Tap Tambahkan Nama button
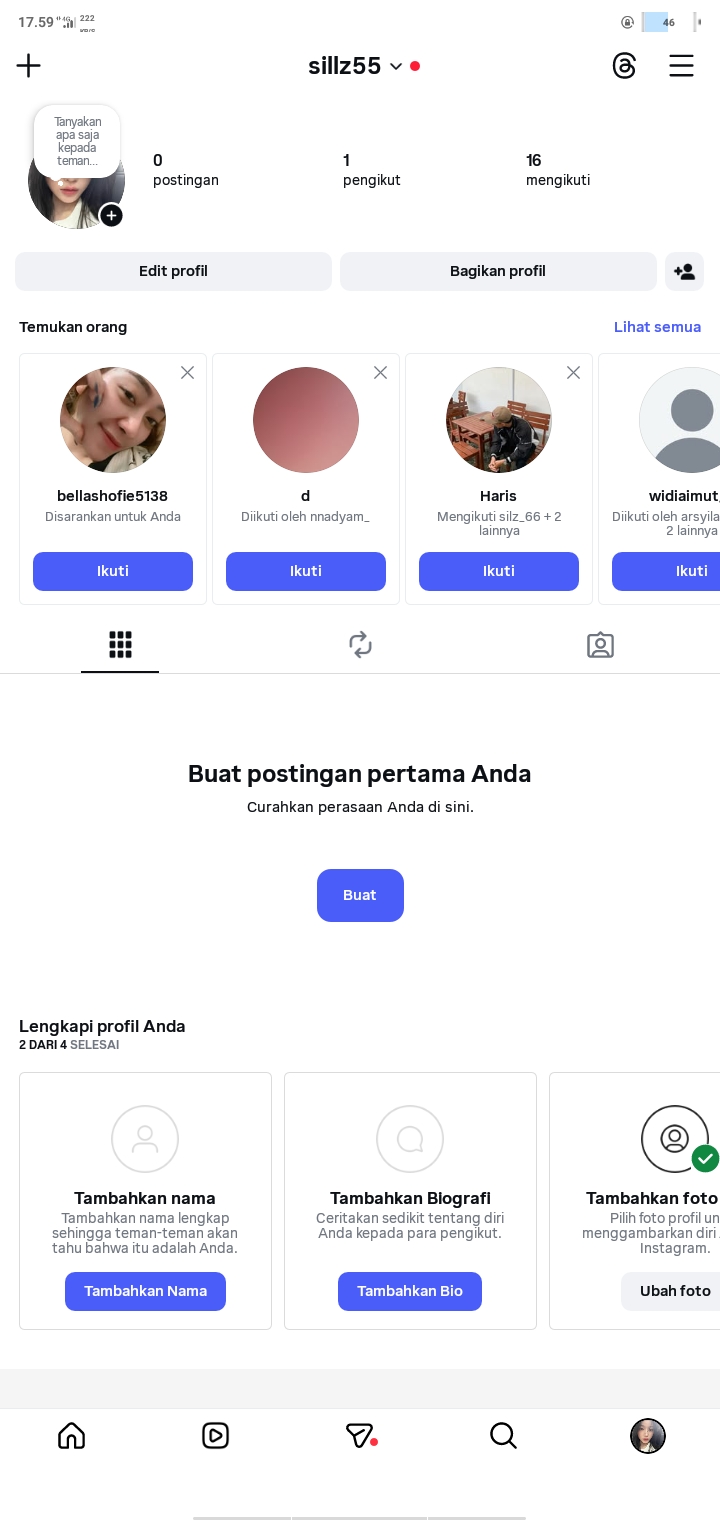 pos(145,1291)
